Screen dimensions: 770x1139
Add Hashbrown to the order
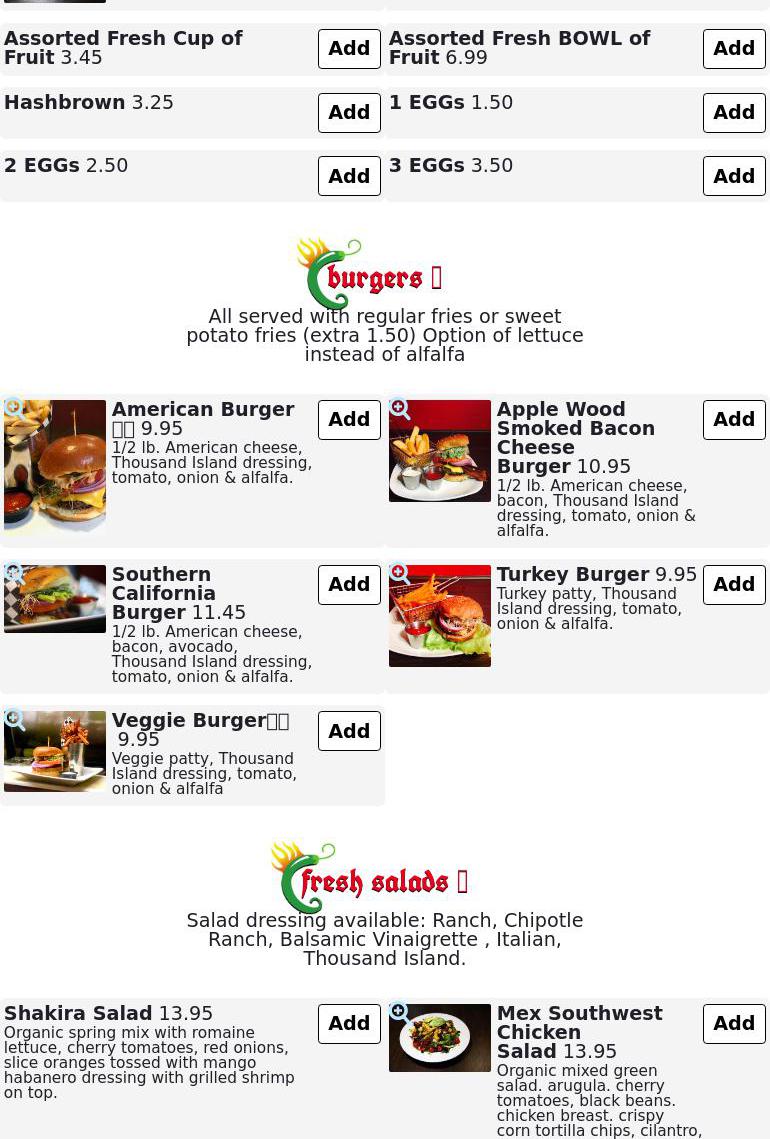point(349,113)
